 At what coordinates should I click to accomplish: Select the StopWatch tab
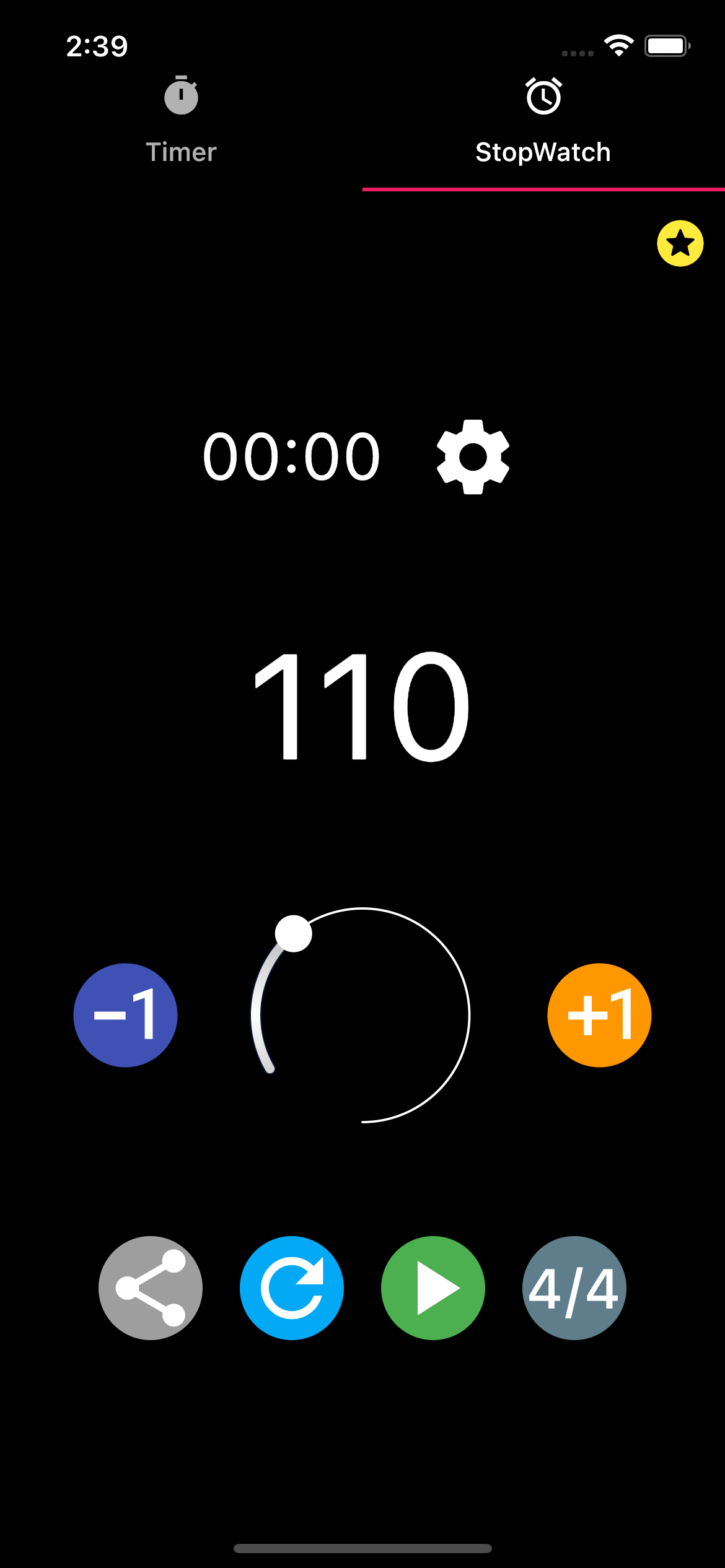click(x=543, y=124)
